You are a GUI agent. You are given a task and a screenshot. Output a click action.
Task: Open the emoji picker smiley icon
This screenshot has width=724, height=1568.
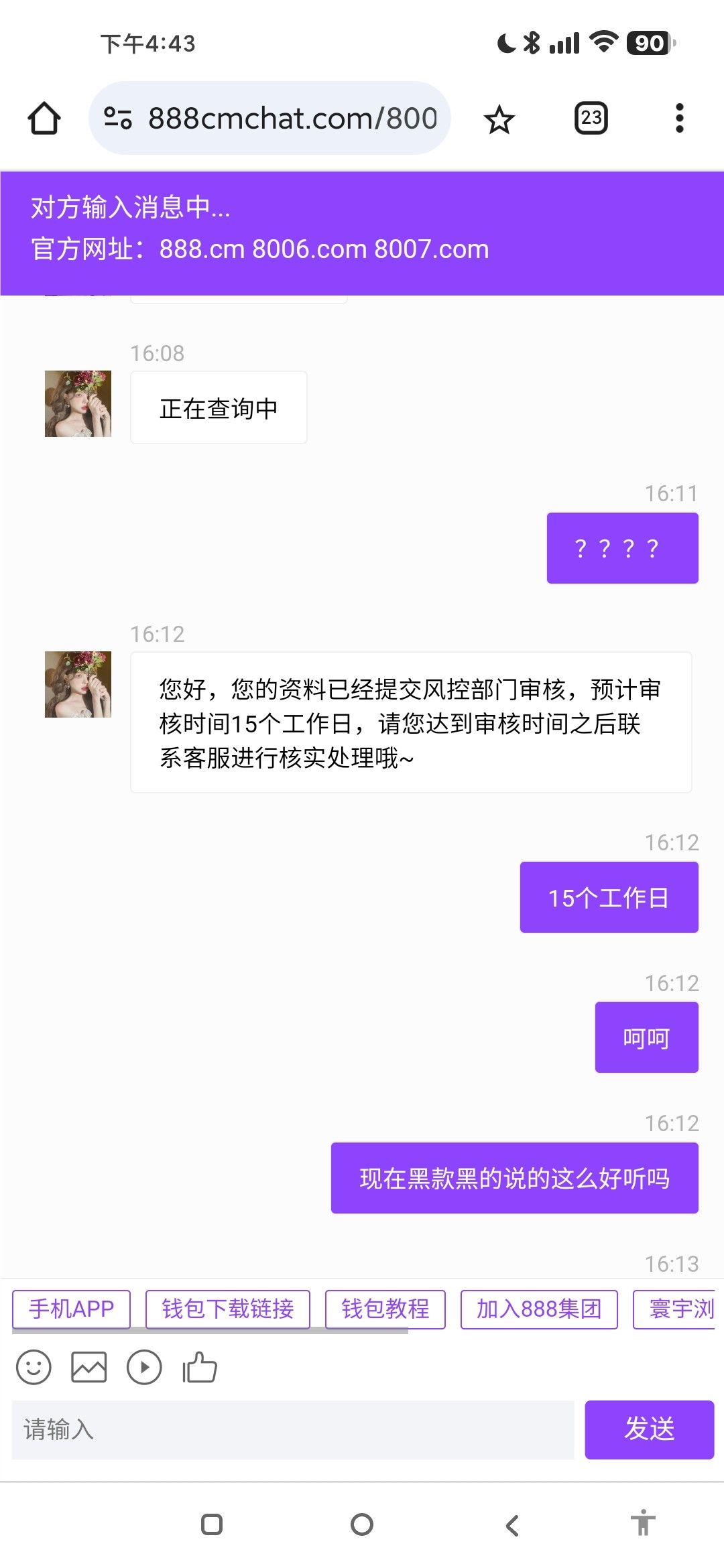35,1367
